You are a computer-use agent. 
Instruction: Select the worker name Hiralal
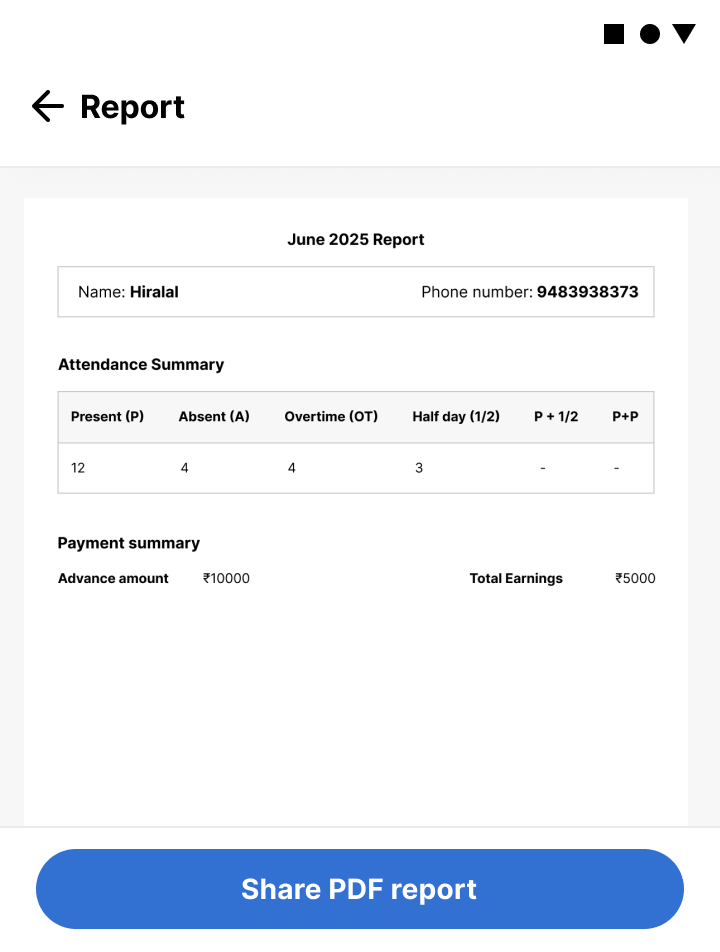[x=155, y=292]
